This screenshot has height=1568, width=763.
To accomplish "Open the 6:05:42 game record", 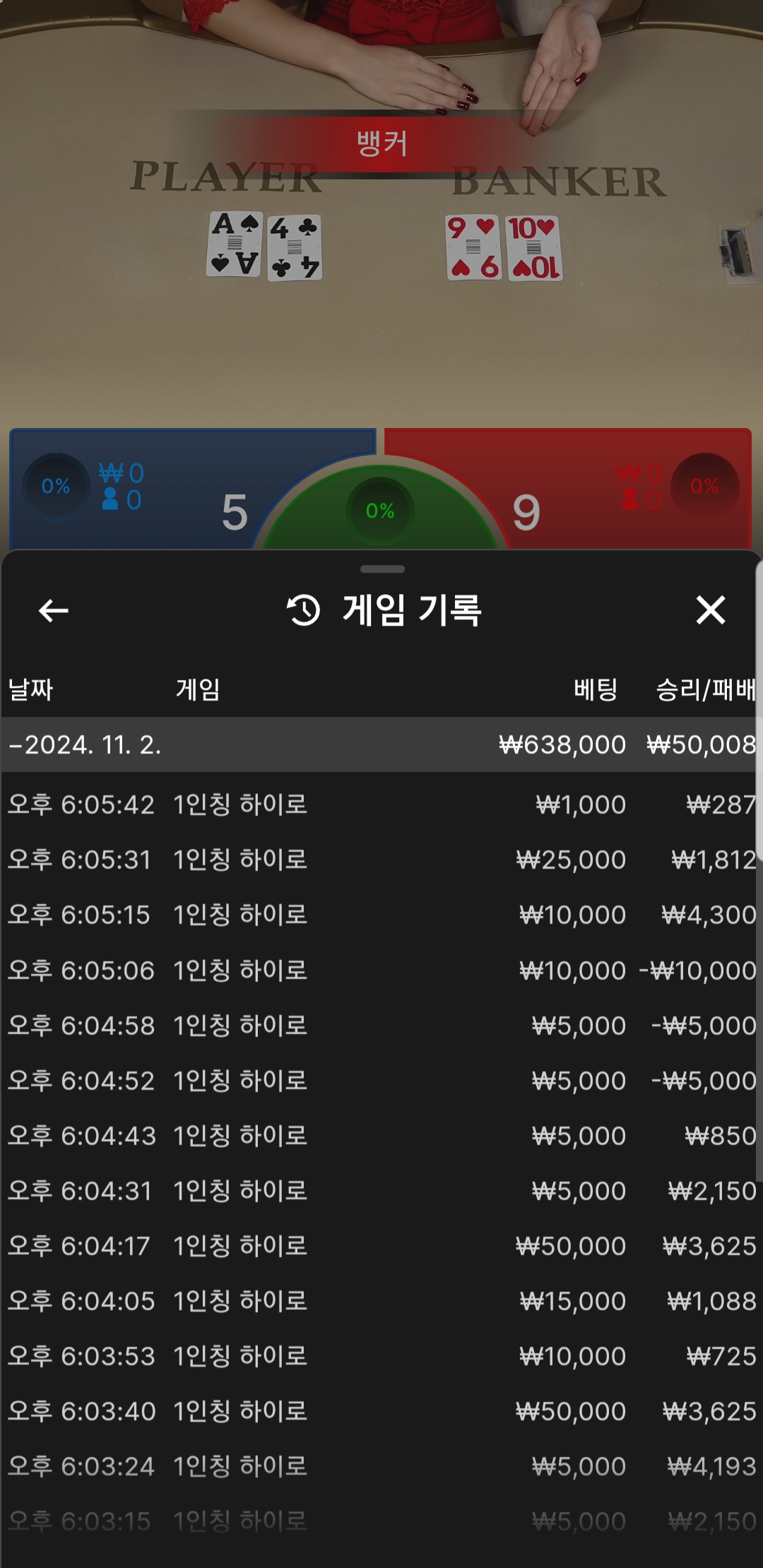I will [x=381, y=805].
